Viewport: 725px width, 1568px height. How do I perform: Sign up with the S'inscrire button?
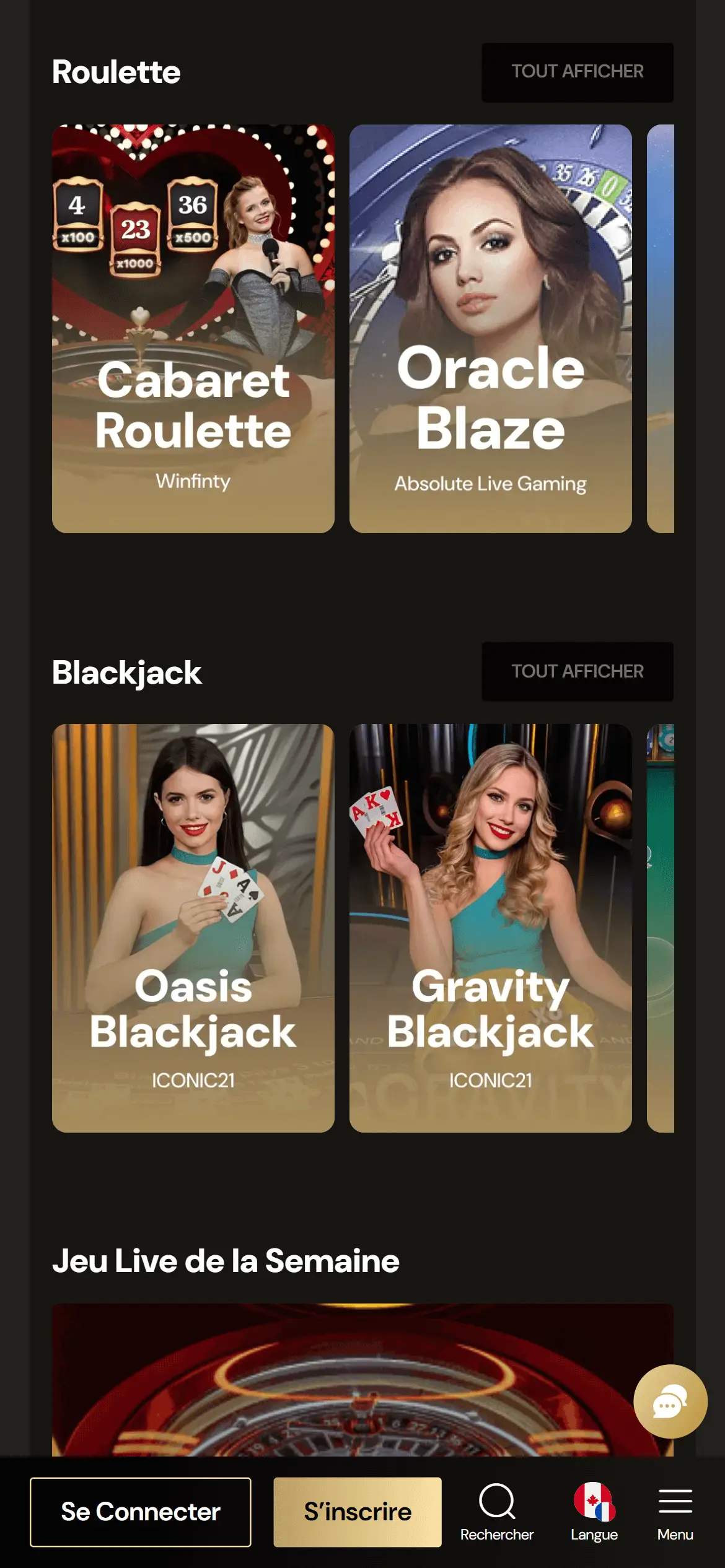(358, 1512)
